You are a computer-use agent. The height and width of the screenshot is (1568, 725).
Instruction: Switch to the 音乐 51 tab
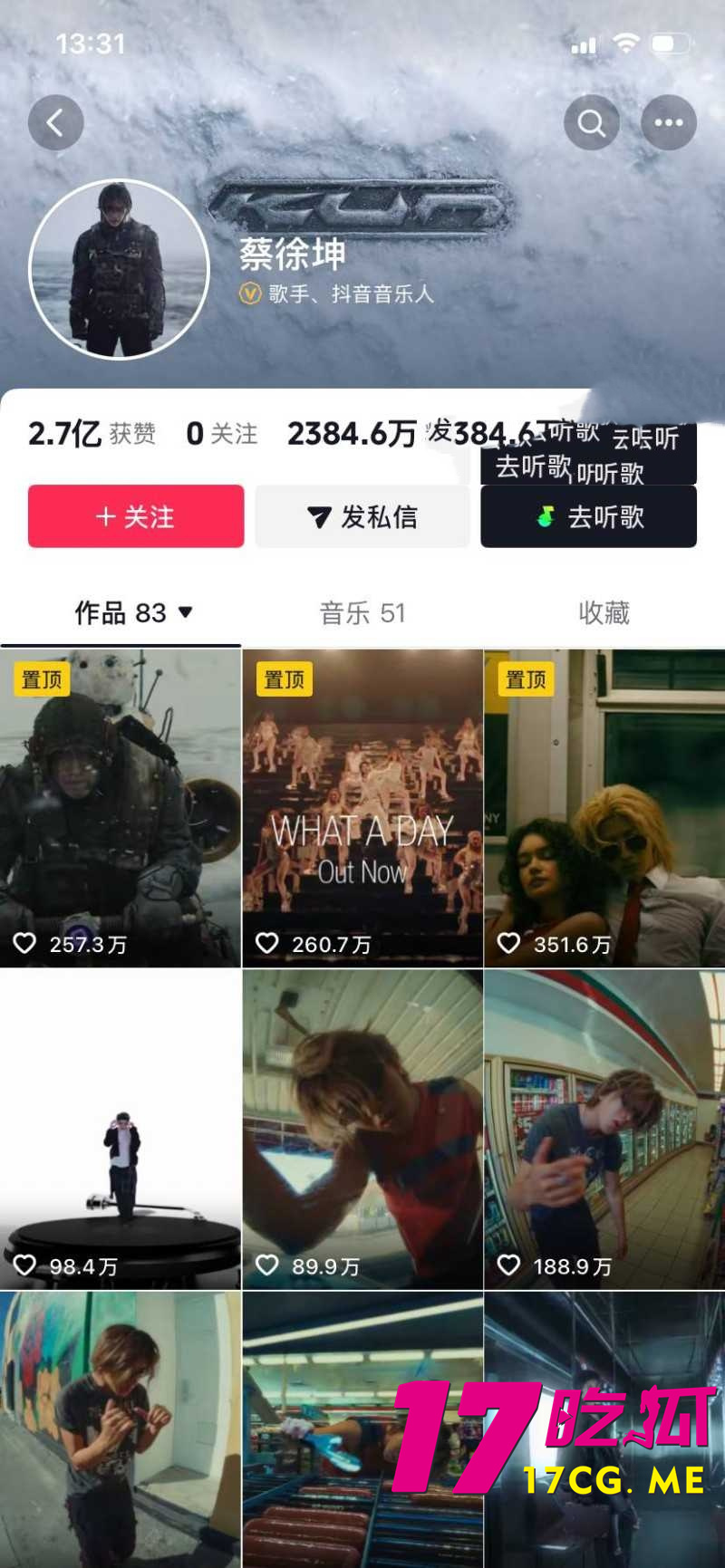(x=362, y=613)
